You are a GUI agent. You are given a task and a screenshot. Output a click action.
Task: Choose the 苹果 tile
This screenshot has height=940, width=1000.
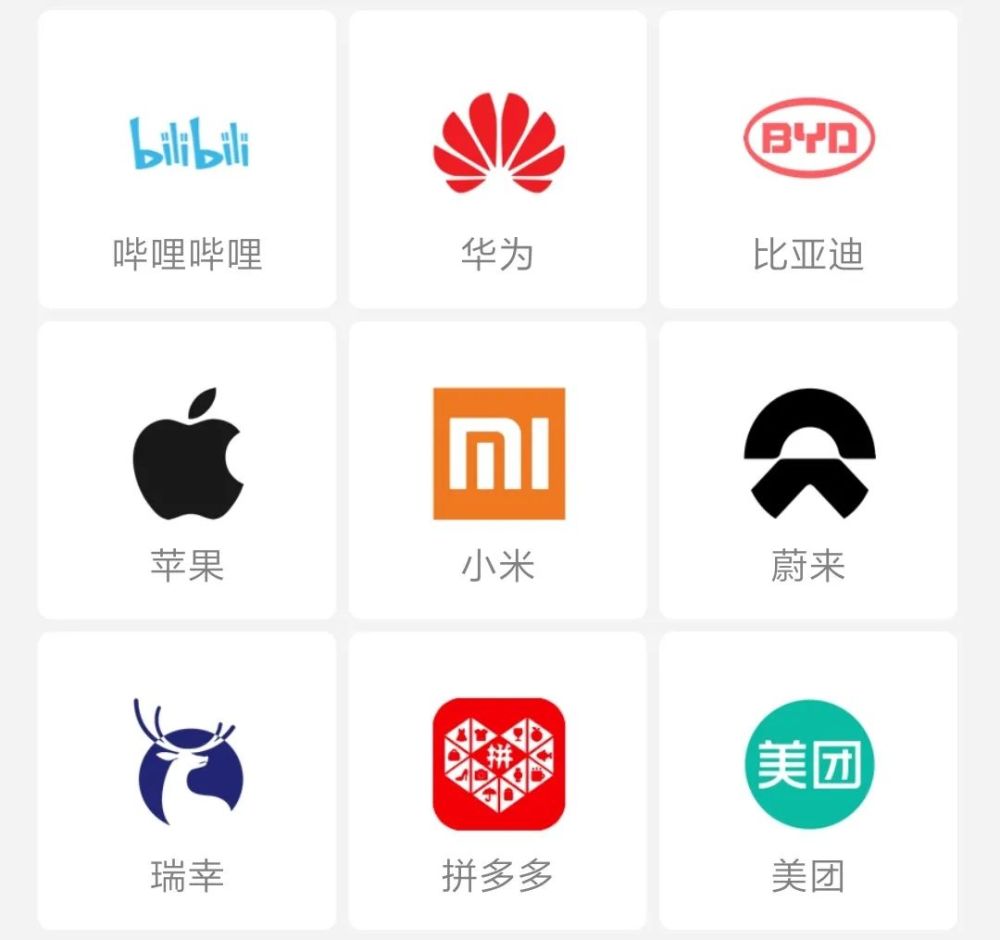187,470
